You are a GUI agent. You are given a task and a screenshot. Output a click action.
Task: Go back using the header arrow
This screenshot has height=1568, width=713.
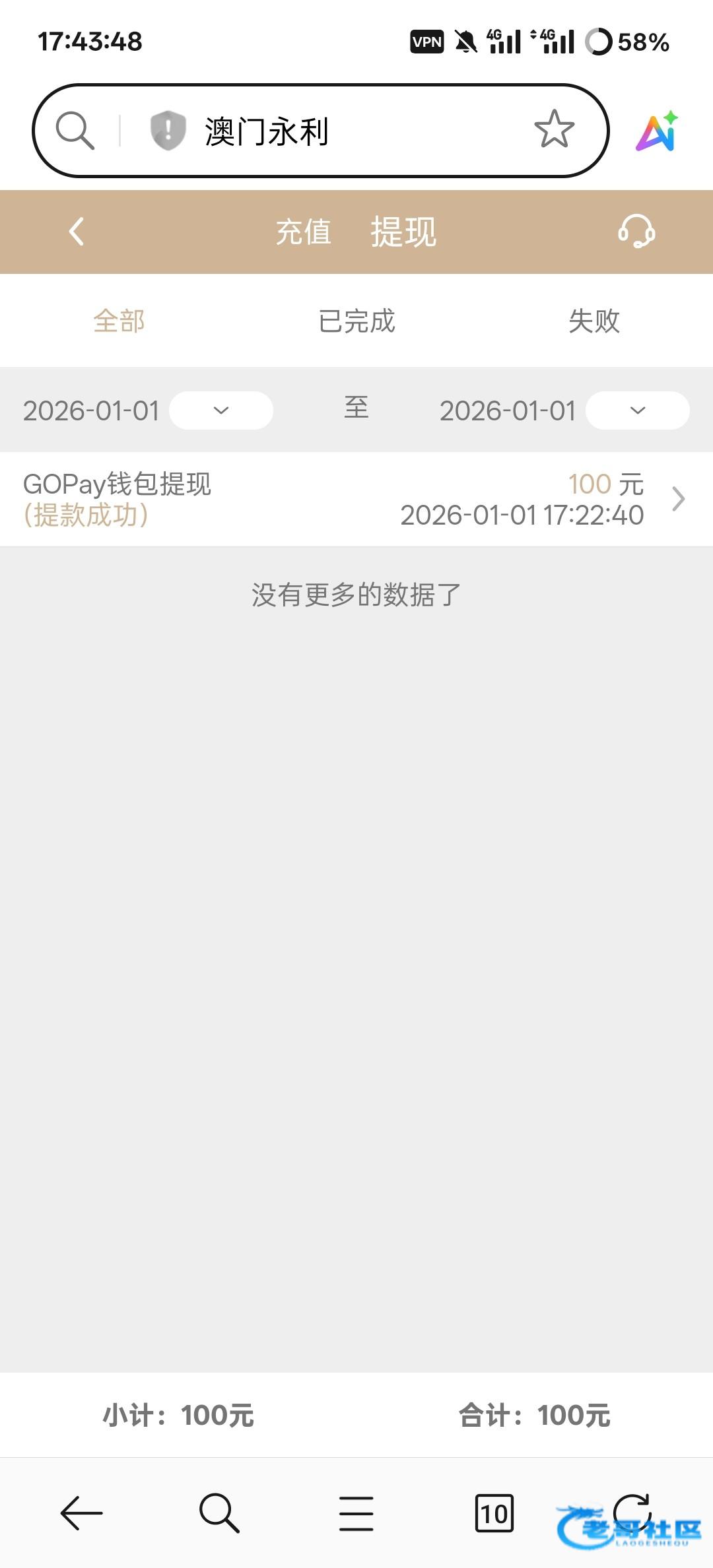(x=77, y=232)
